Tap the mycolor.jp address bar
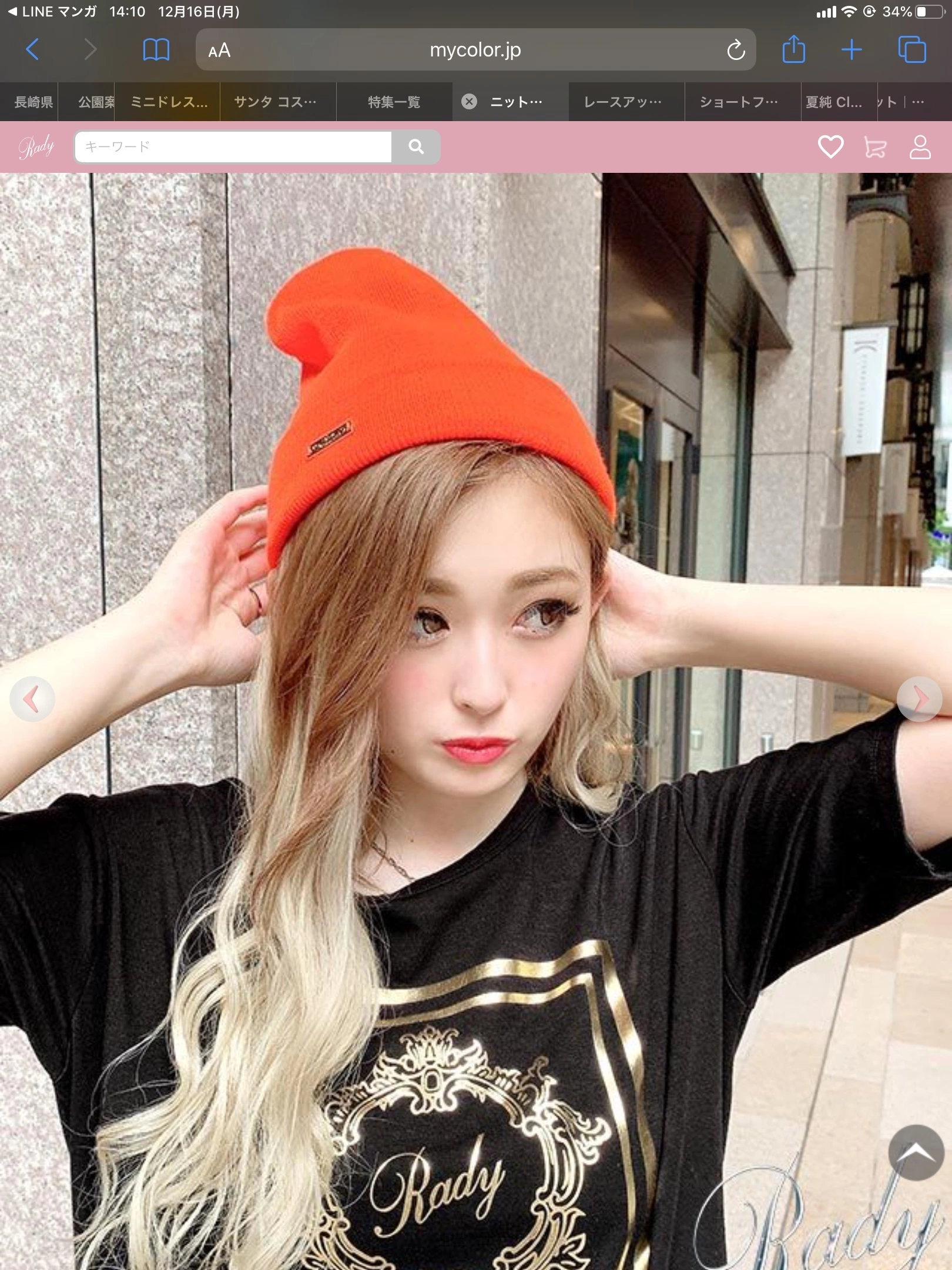The image size is (952, 1270). pos(475,50)
